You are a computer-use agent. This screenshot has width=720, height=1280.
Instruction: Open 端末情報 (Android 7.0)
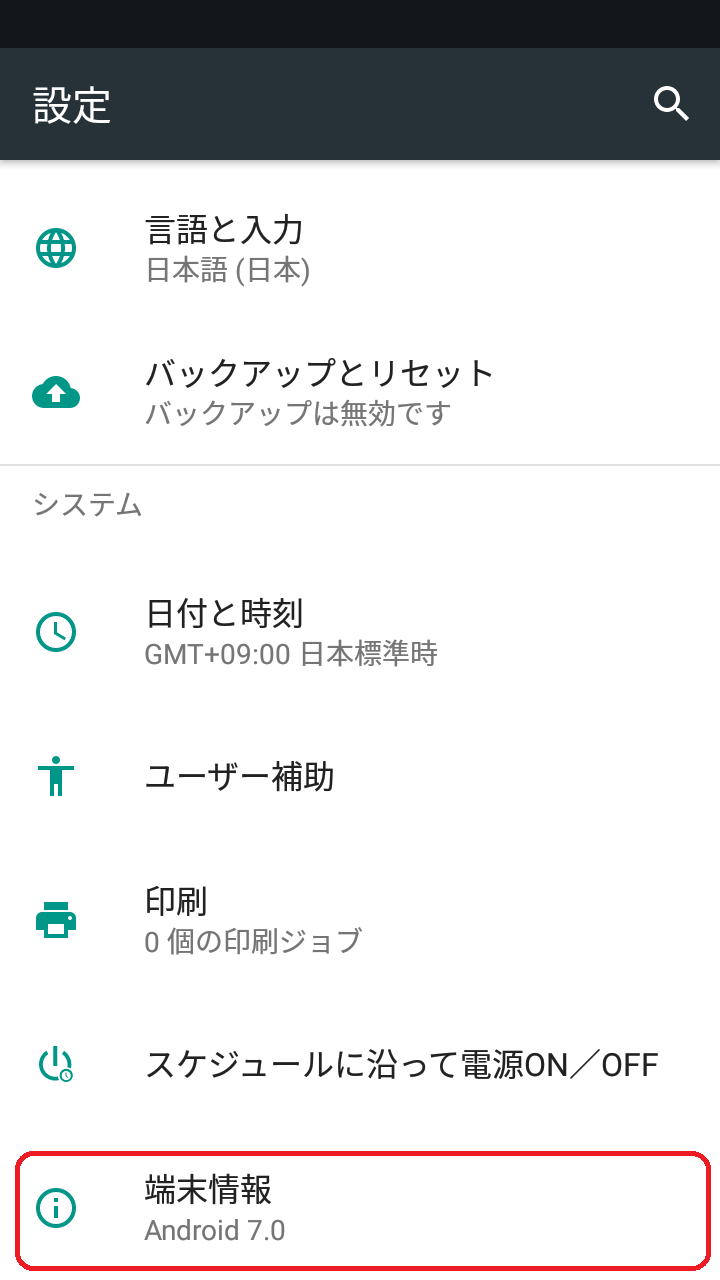(360, 1208)
